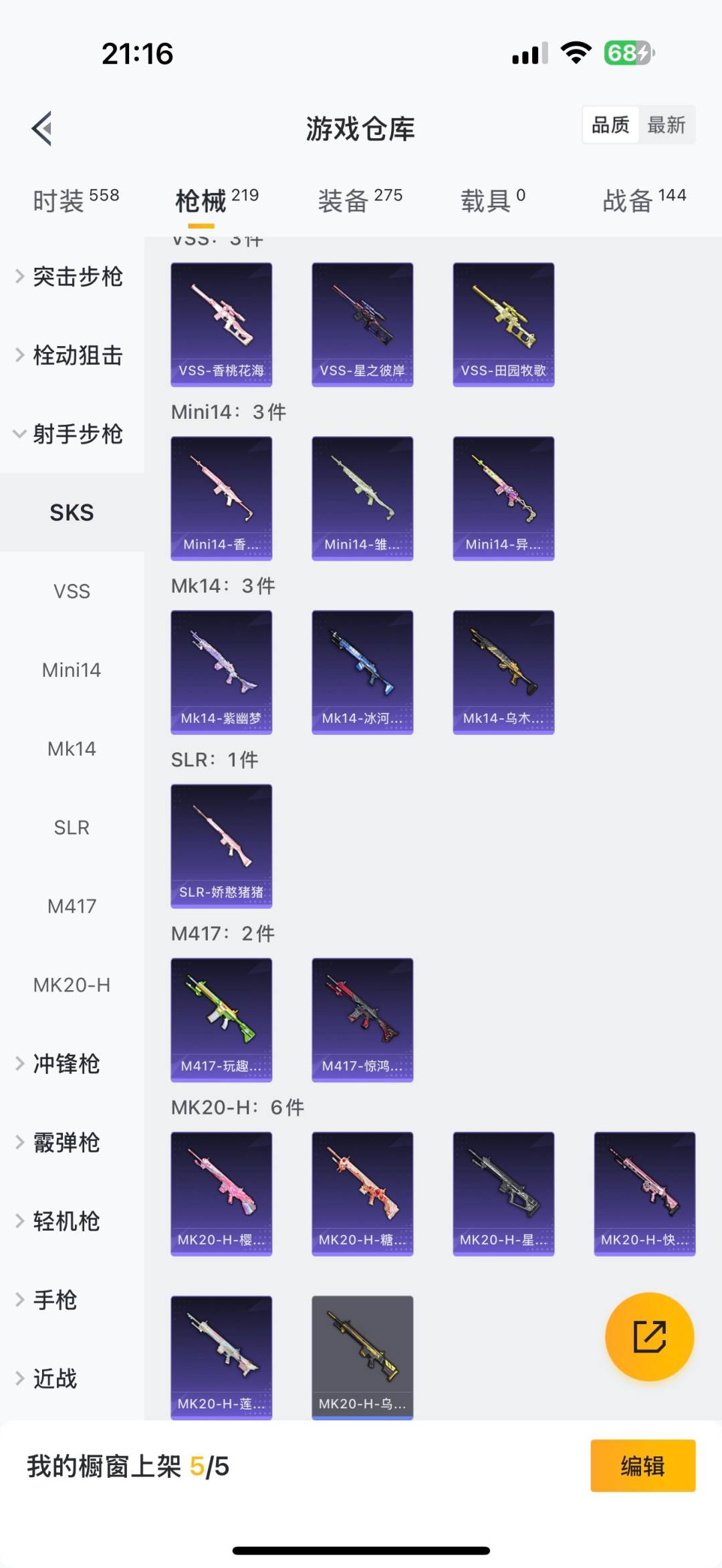Viewport: 722px width, 1568px height.
Task: Tap the orange floating share button
Action: [649, 1336]
